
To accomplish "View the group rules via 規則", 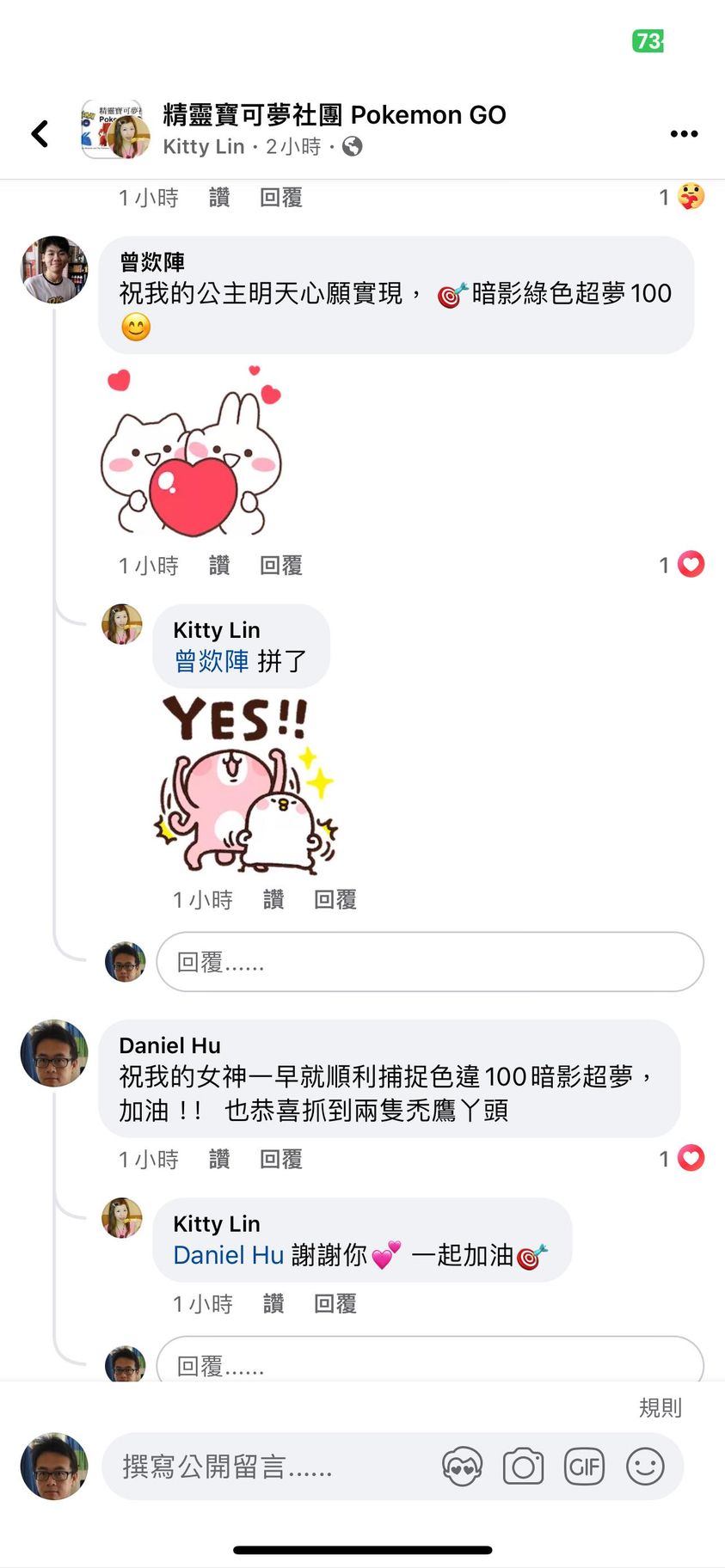I will pyautogui.click(x=660, y=1408).
